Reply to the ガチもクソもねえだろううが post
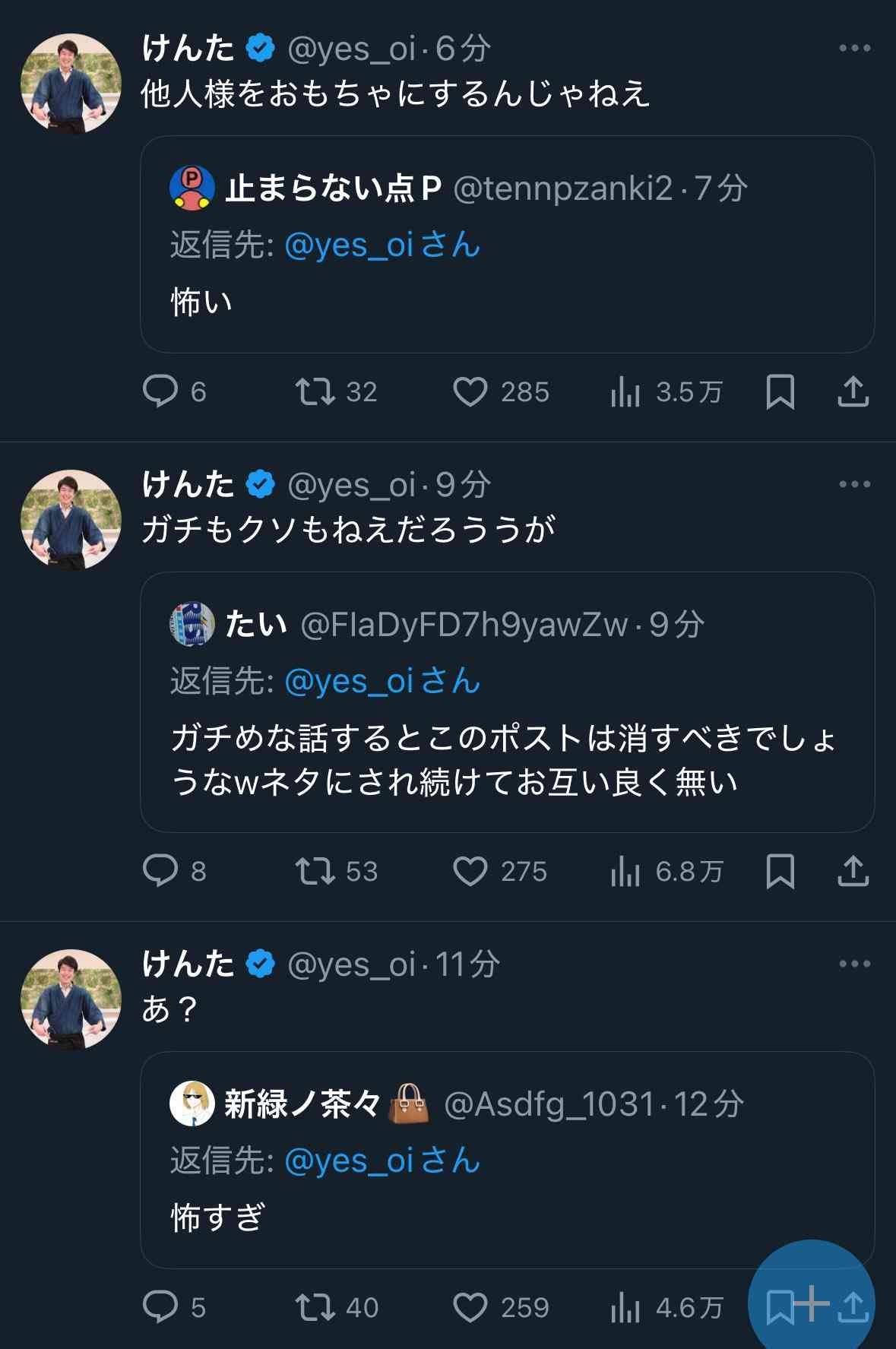Viewport: 896px width, 1349px height. tap(160, 871)
